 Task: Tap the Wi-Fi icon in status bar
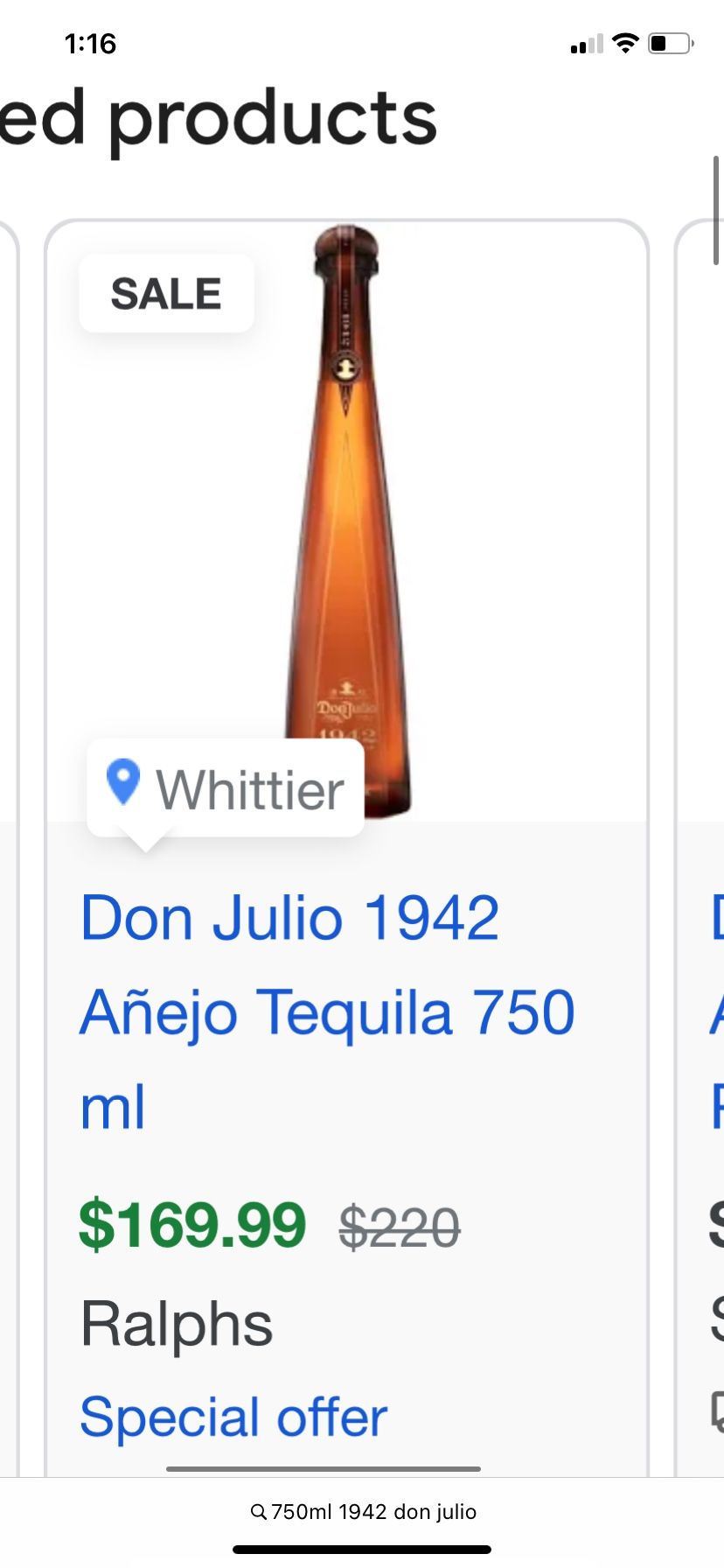[x=624, y=43]
